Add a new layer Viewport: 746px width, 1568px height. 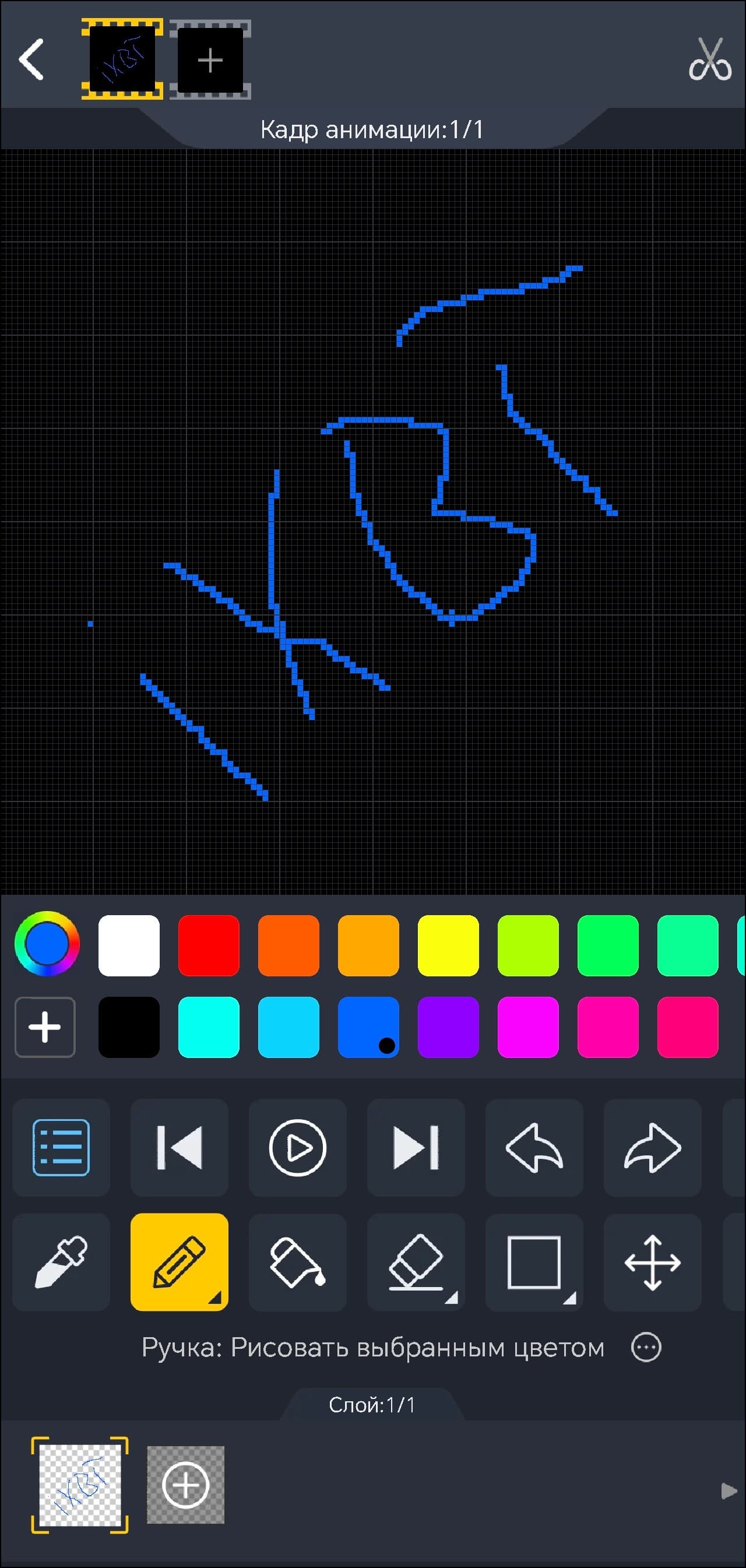(185, 1485)
